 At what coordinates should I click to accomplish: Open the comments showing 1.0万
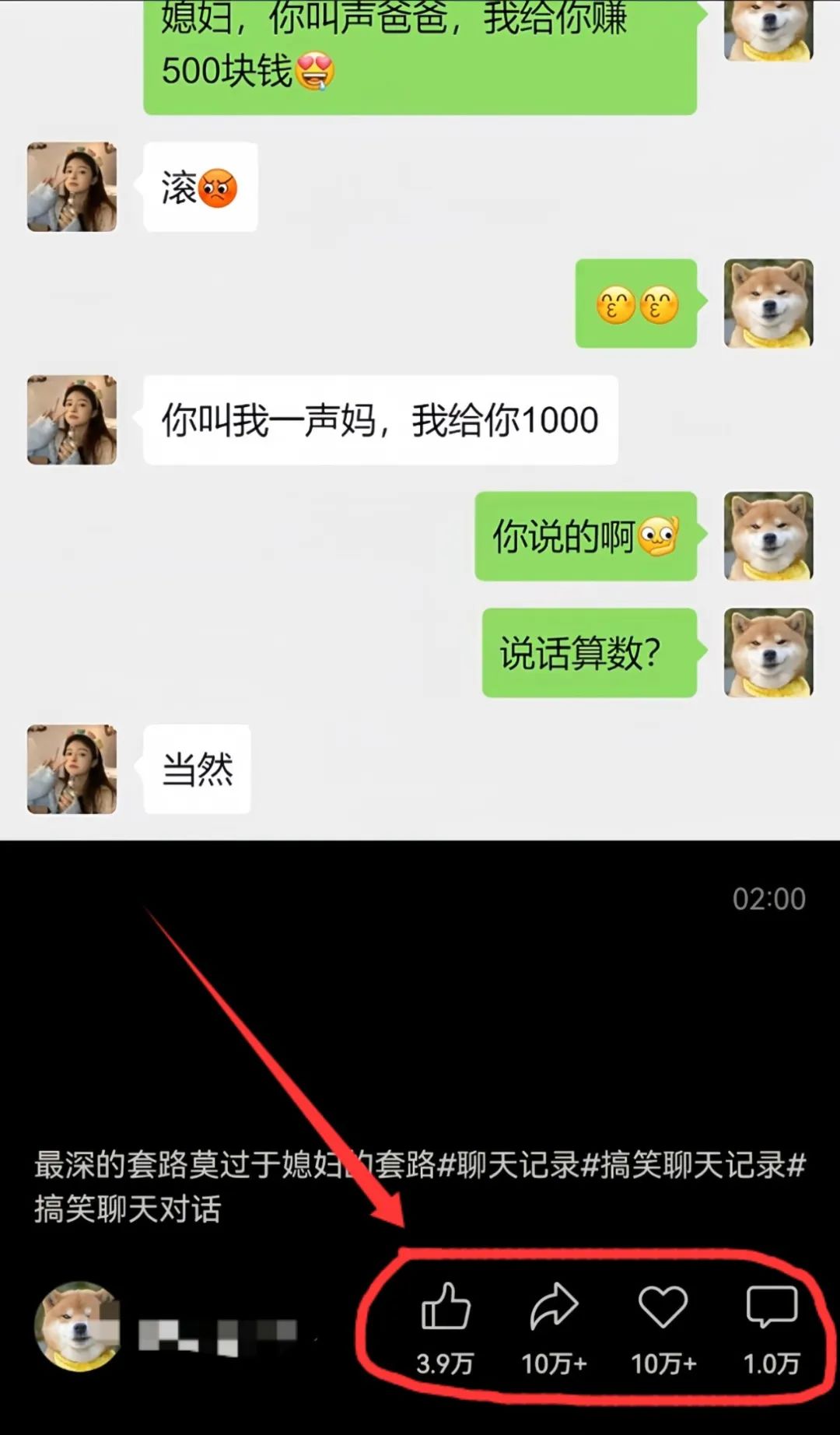tap(771, 1307)
